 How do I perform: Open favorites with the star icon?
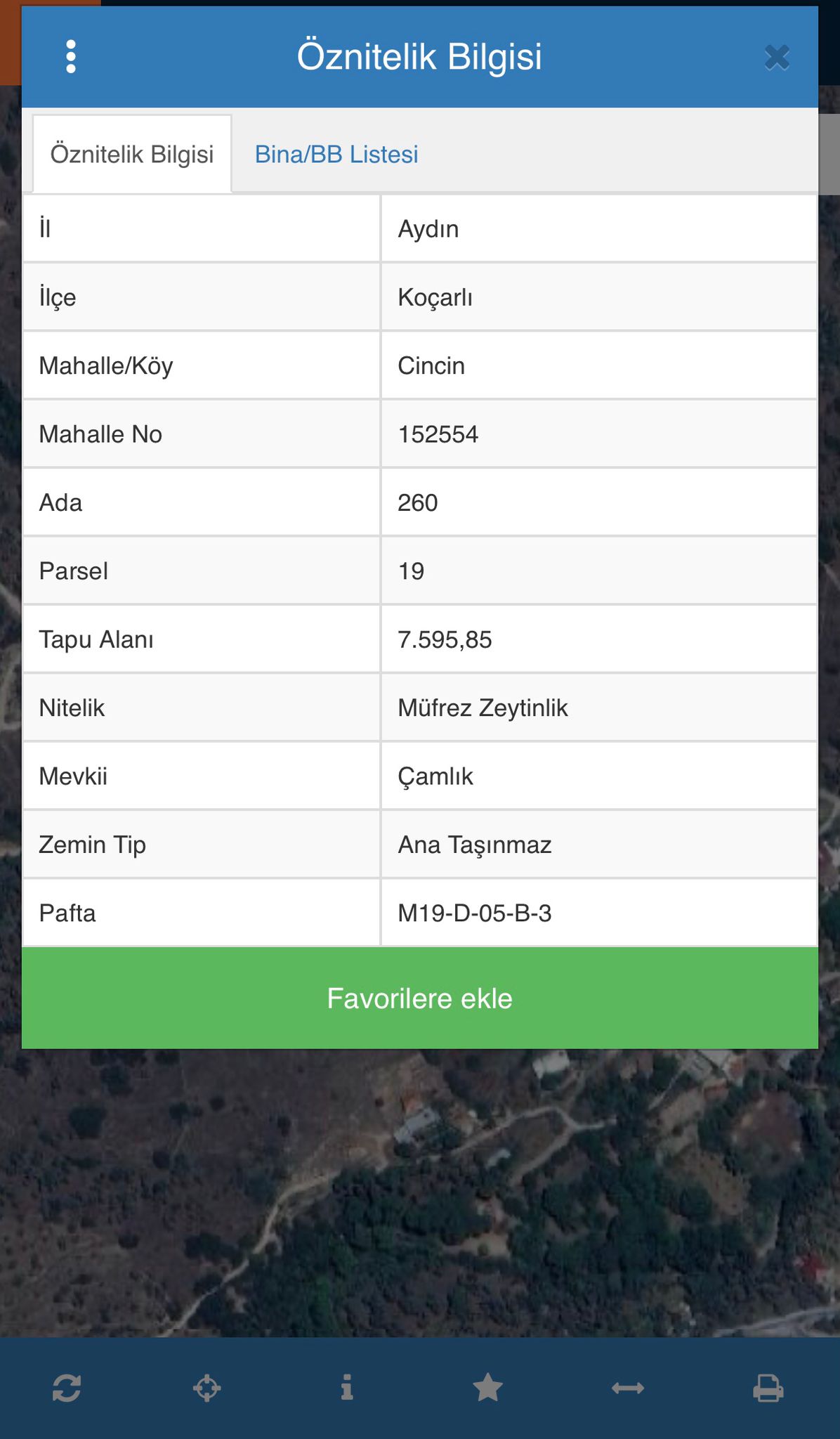point(487,1388)
